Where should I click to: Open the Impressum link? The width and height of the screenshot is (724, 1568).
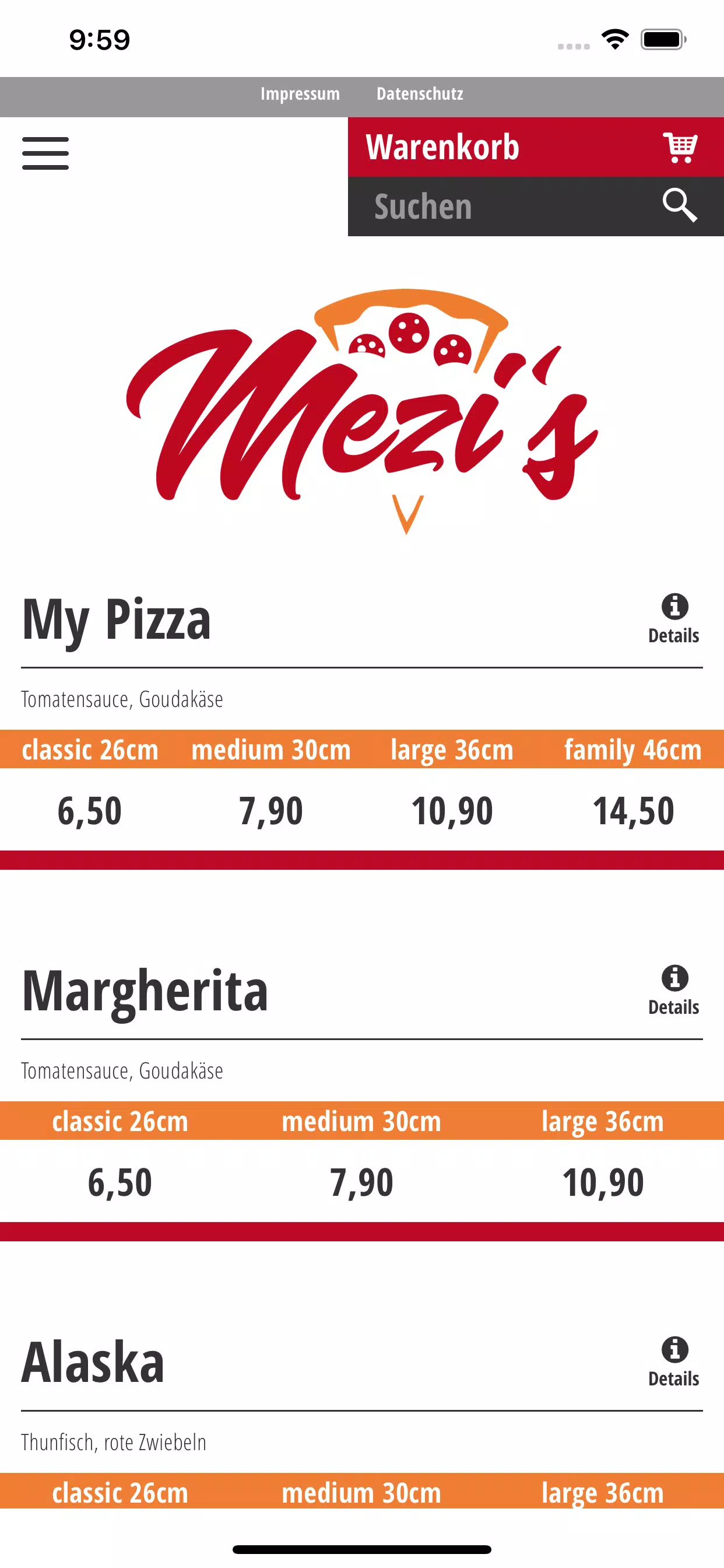pyautogui.click(x=300, y=94)
